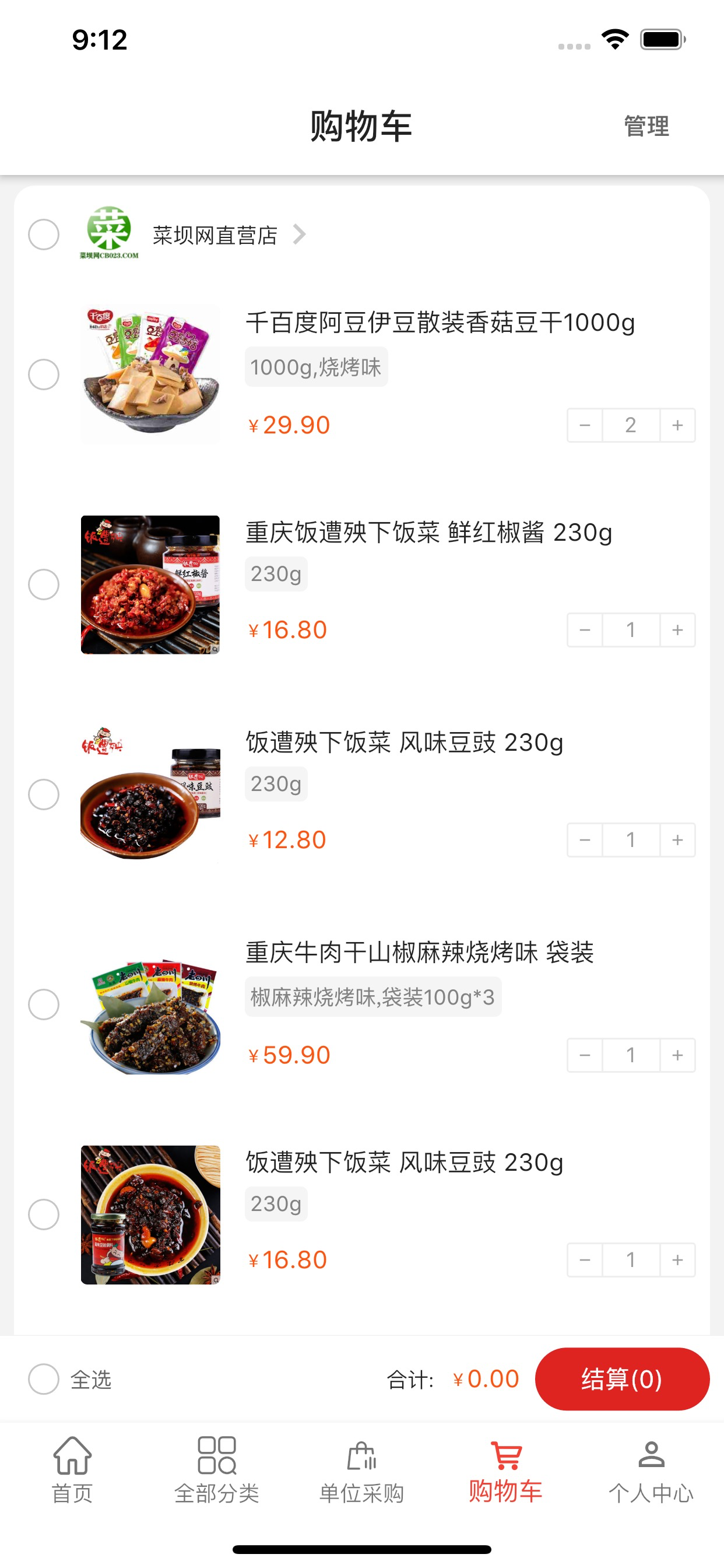Tap 管理 to manage the cart

pos(646,127)
